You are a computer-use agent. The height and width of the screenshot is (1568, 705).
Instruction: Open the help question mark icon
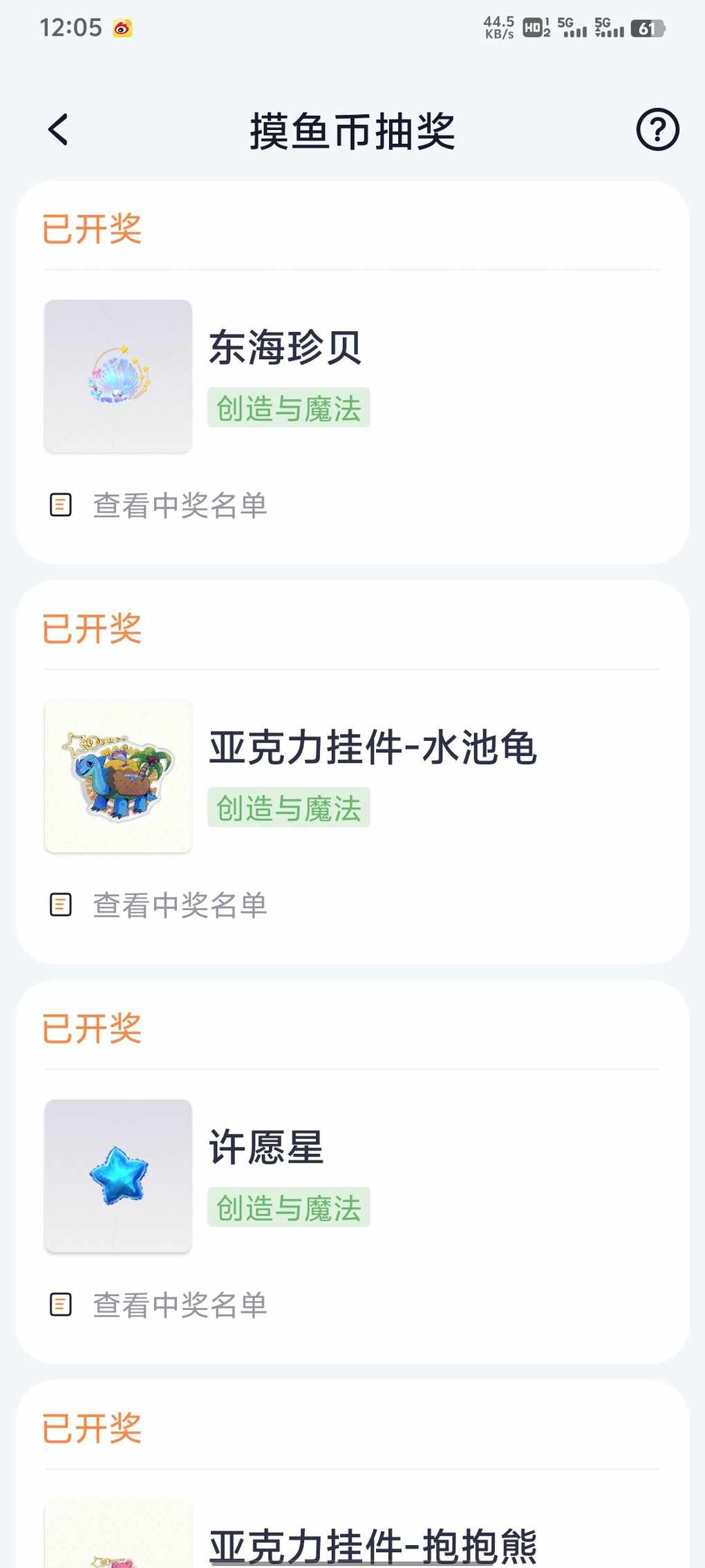click(657, 130)
